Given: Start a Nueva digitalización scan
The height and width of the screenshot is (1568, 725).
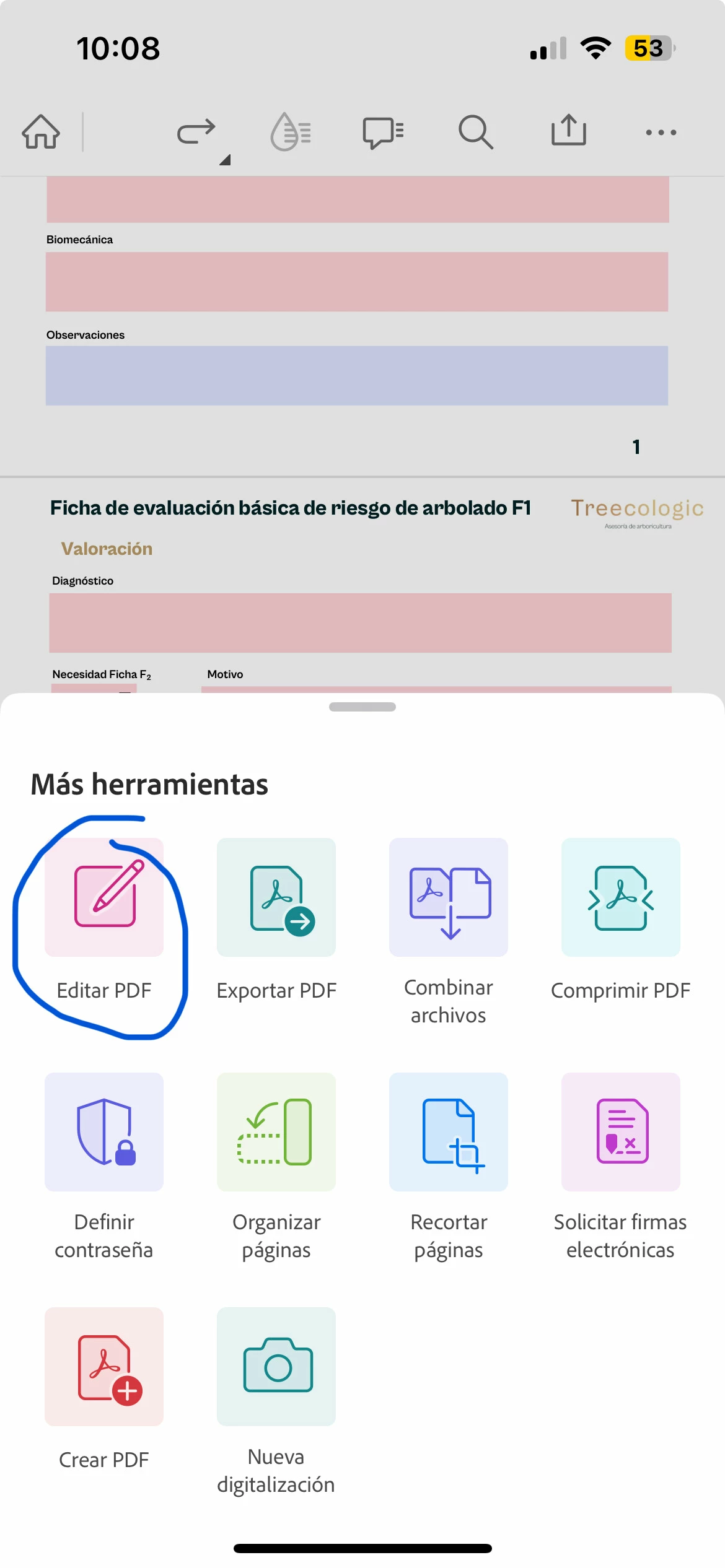Looking at the screenshot, I should click(276, 1367).
